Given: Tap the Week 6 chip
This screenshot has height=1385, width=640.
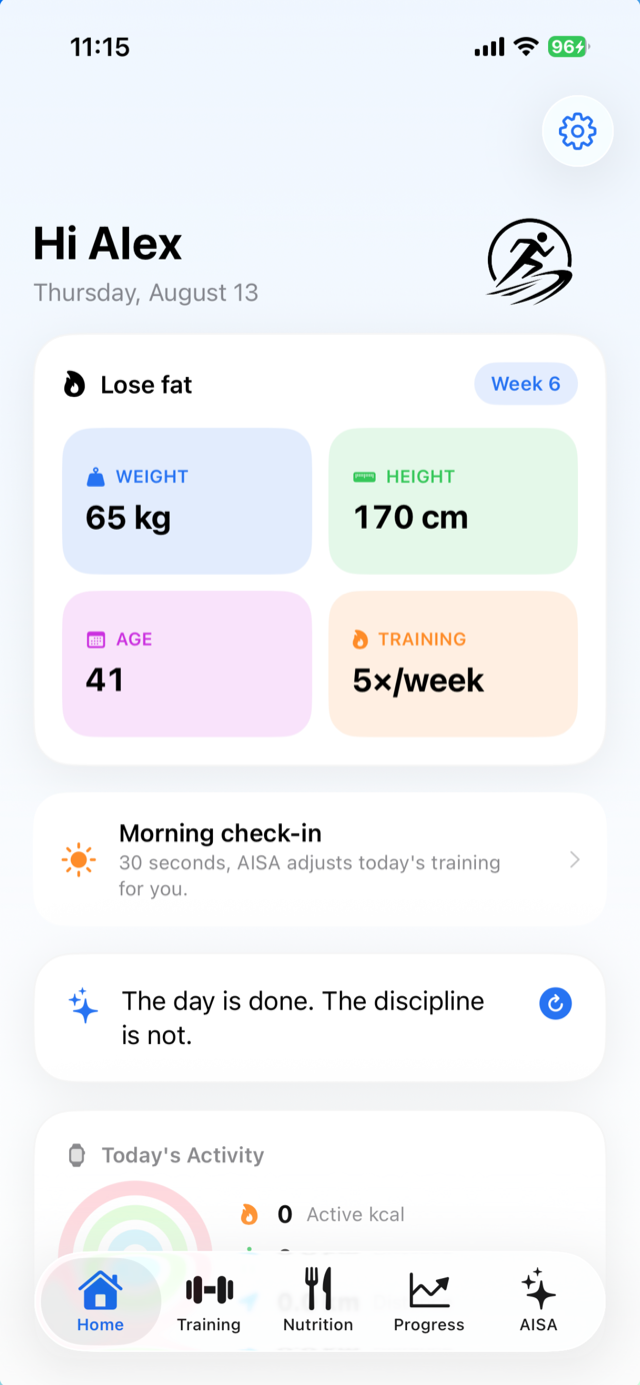Looking at the screenshot, I should (x=526, y=384).
